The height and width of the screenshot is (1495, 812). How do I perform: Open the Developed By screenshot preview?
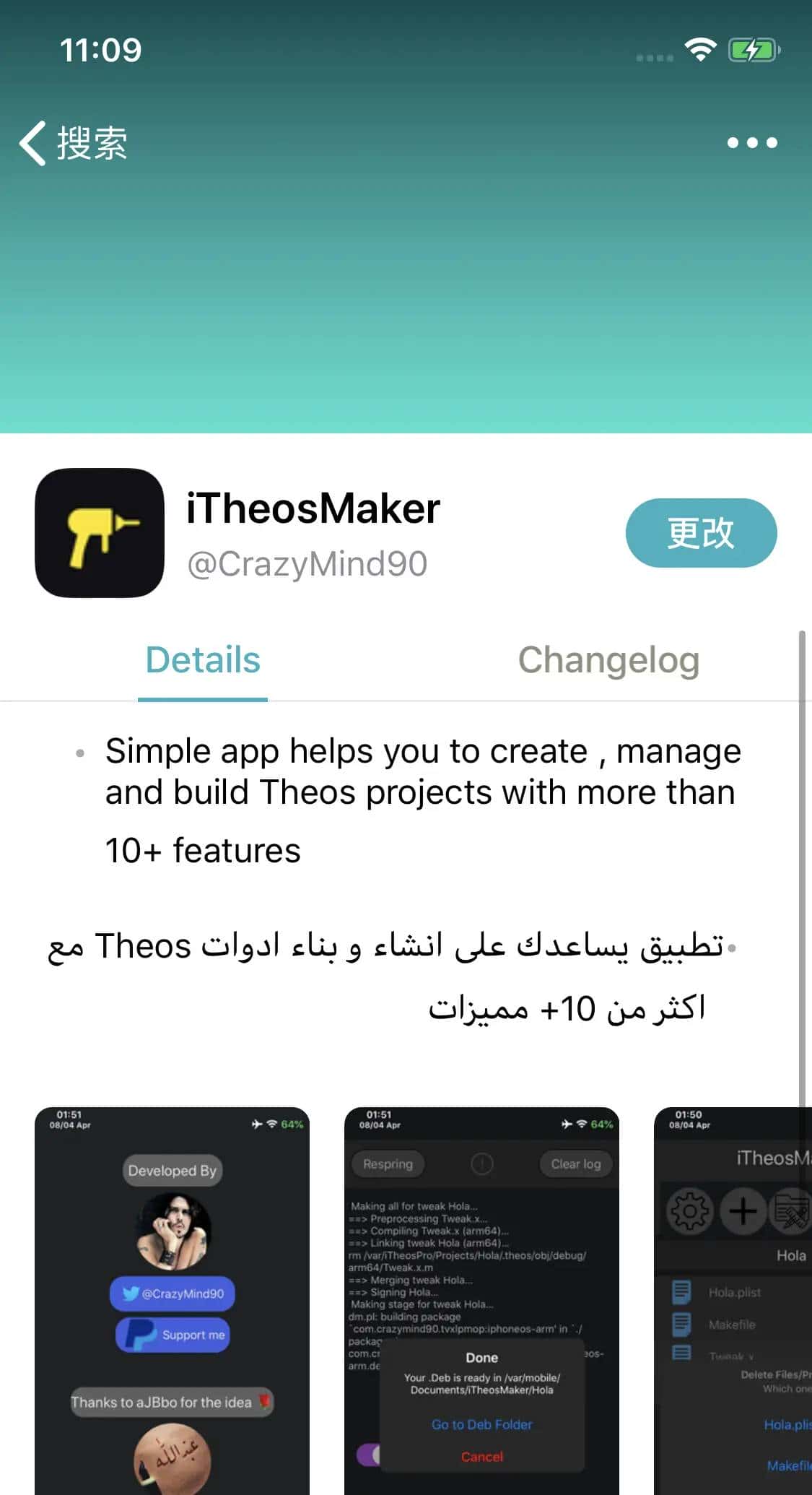point(172,1300)
